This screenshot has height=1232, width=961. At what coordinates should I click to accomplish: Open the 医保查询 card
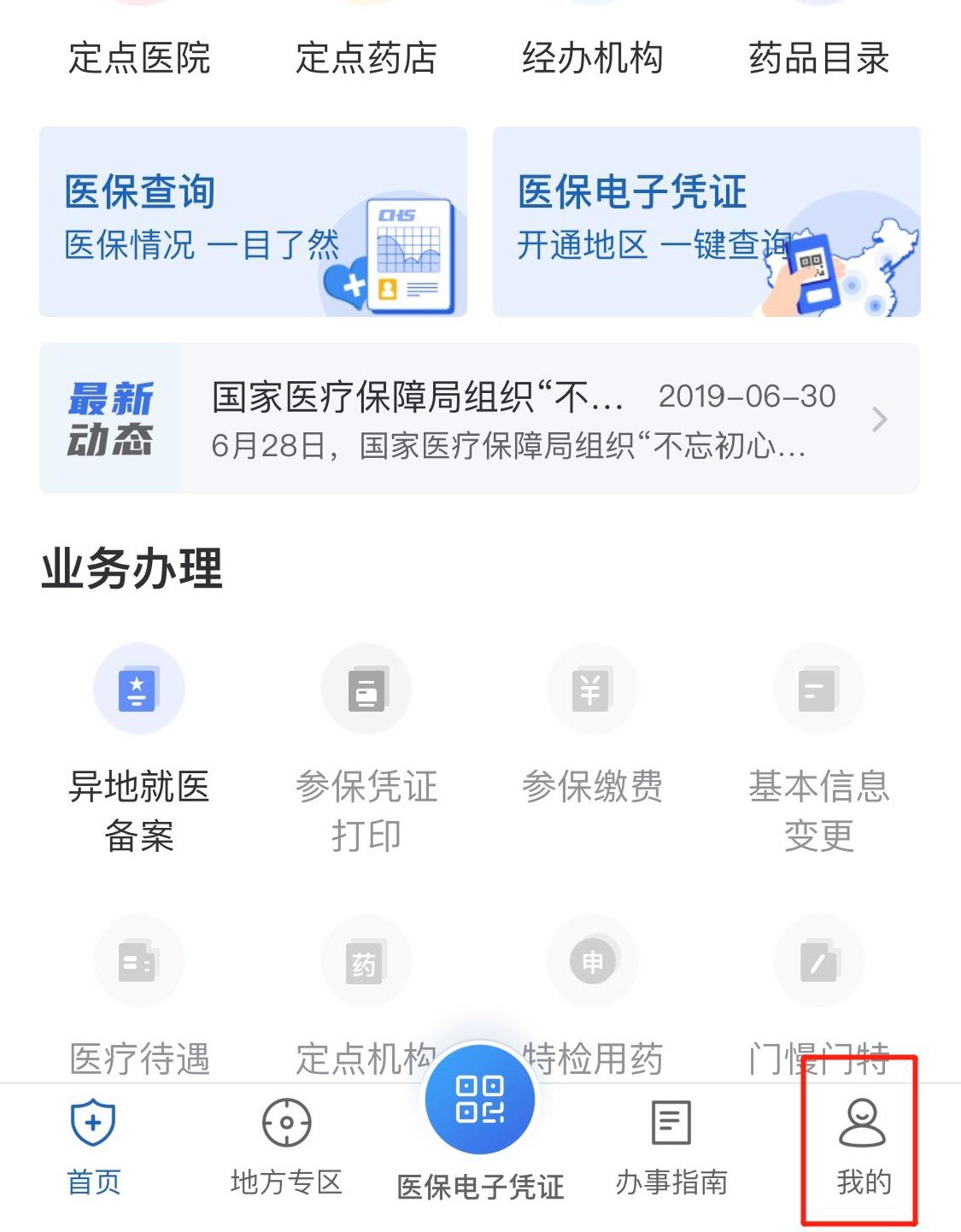[253, 221]
